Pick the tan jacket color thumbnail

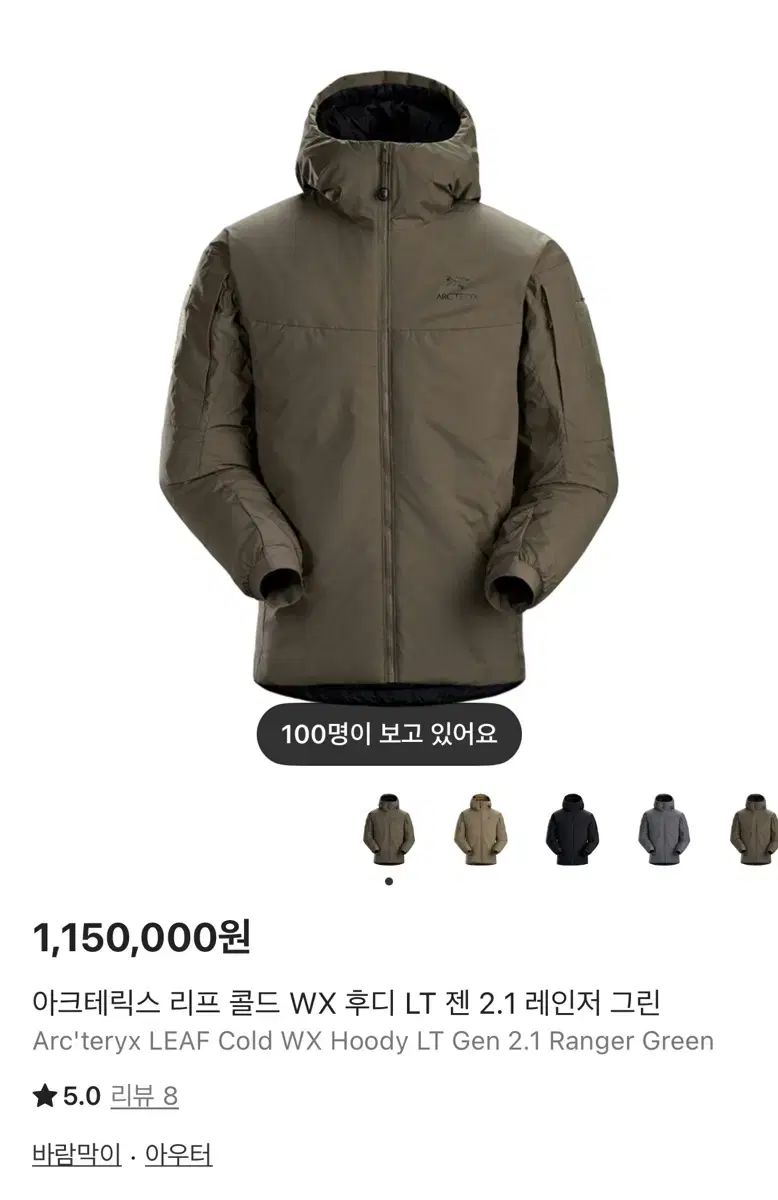click(x=480, y=829)
